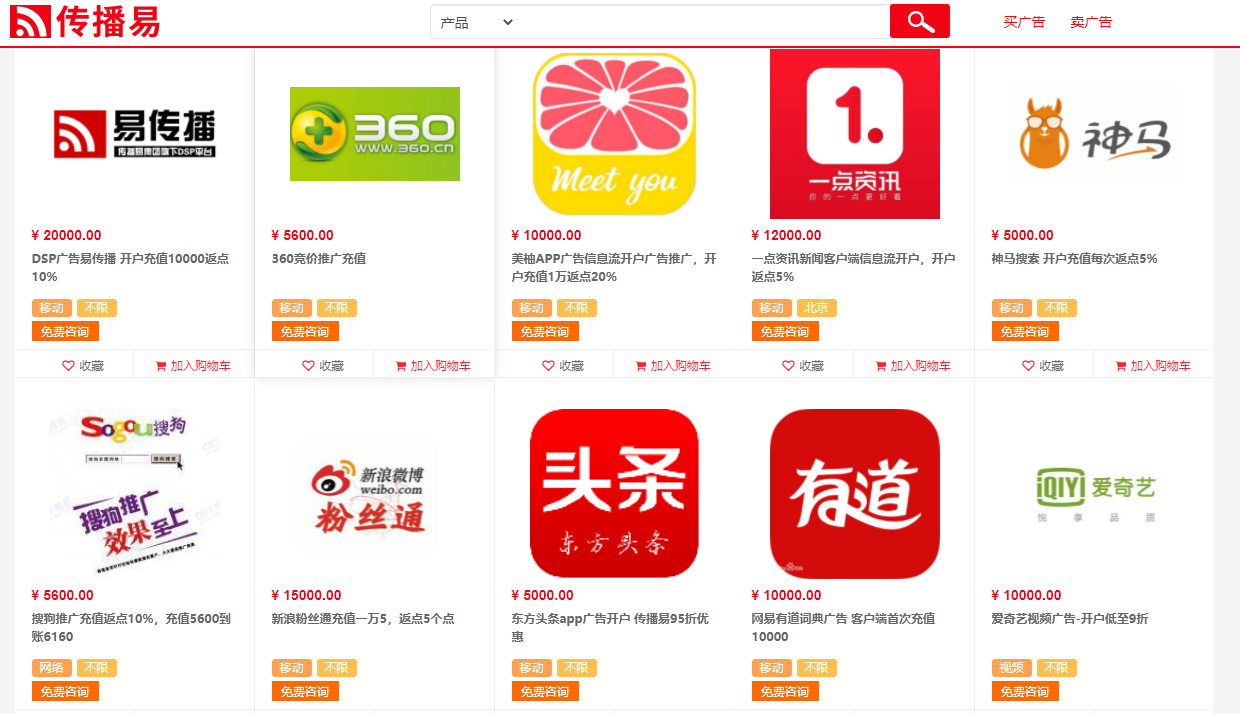Tap the red search magnifier button
Image resolution: width=1240 pixels, height=714 pixels.
click(919, 21)
